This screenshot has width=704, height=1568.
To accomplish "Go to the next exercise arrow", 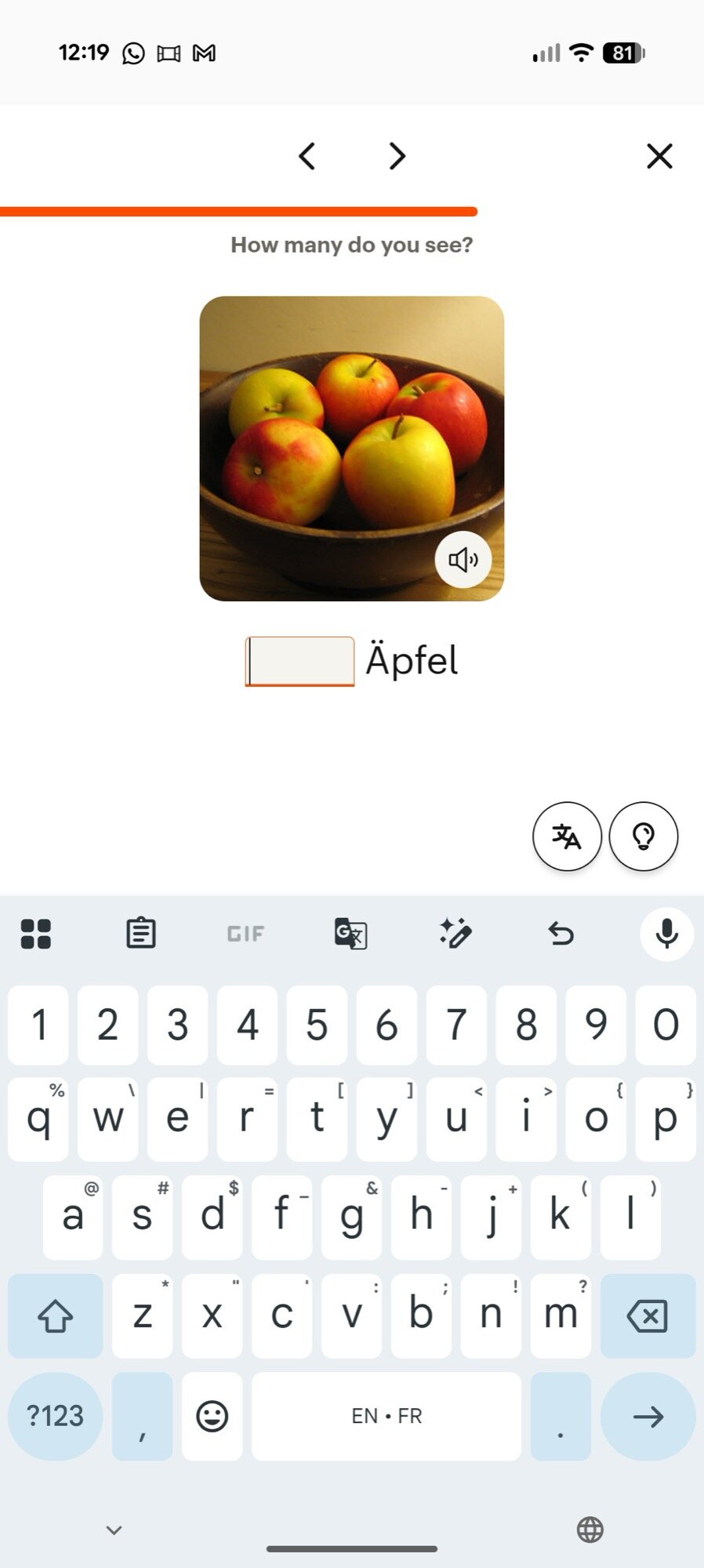I will [397, 156].
